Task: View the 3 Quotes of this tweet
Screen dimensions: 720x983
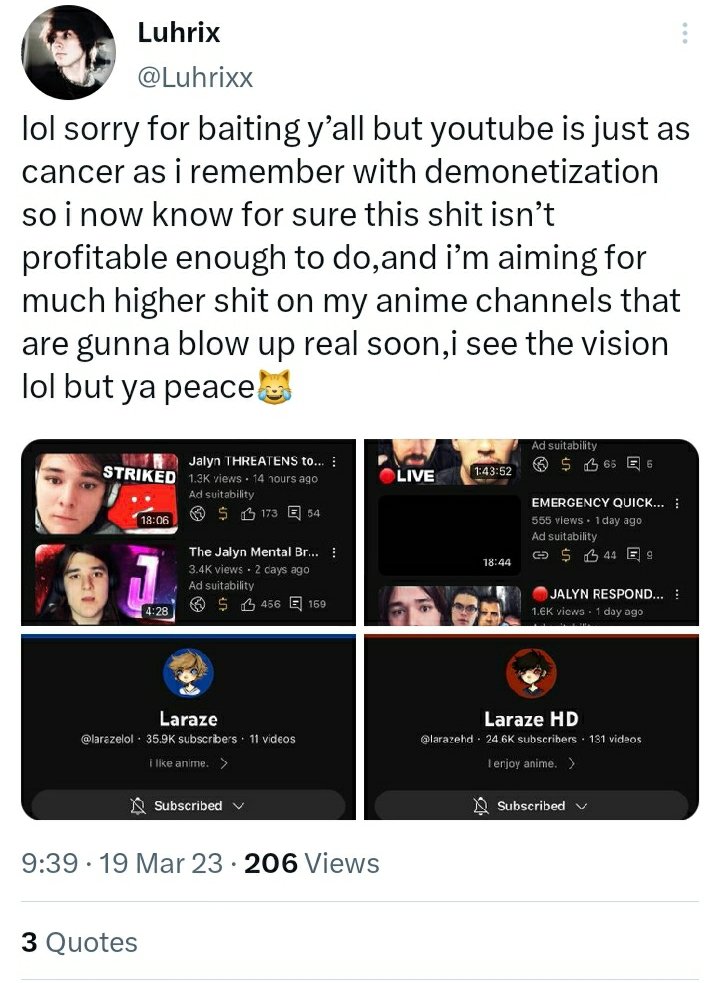Action: pos(80,942)
